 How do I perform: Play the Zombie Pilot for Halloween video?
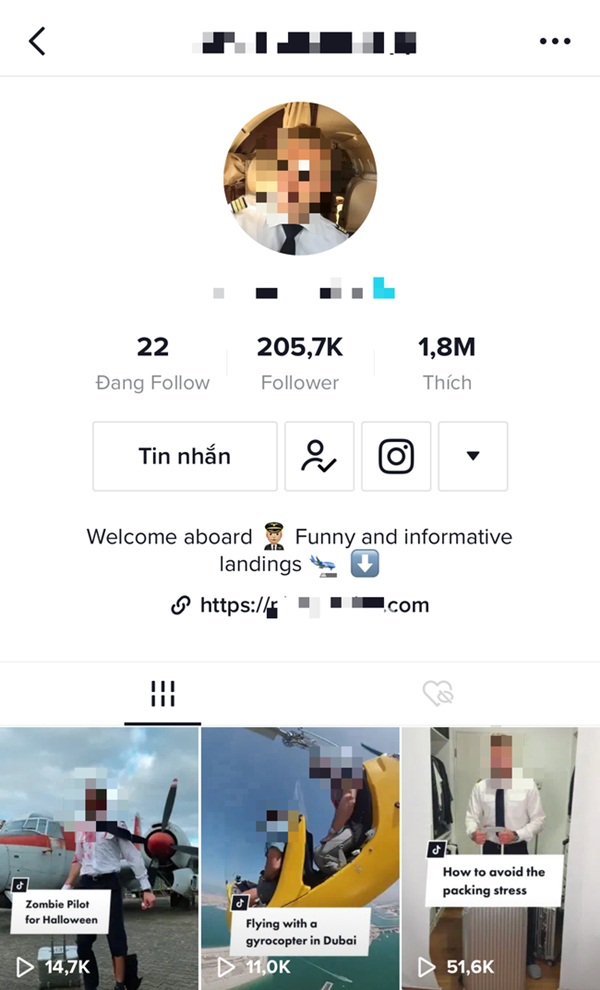[x=99, y=858]
